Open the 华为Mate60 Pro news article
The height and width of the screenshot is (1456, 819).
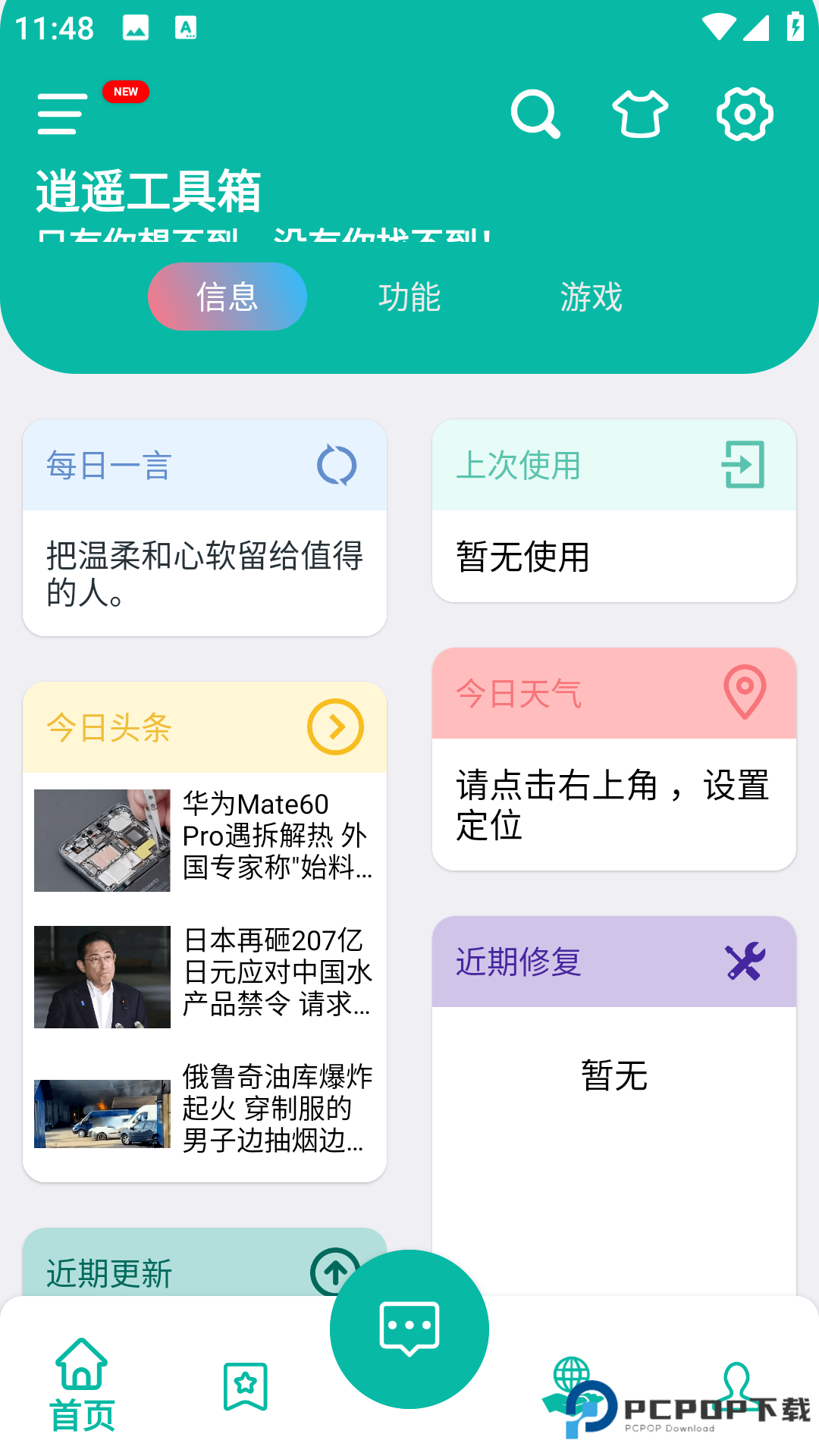click(x=205, y=837)
